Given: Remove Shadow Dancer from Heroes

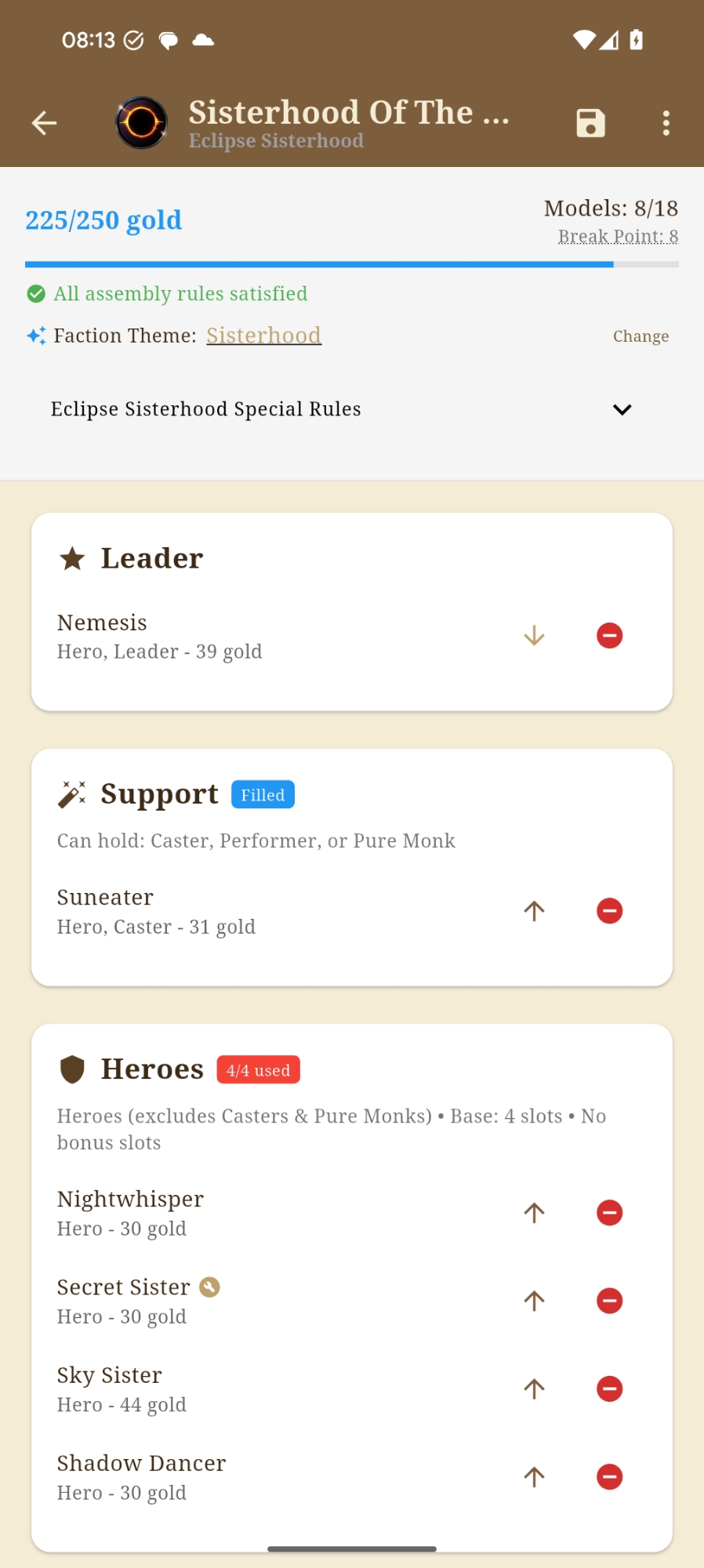Looking at the screenshot, I should 609,1477.
